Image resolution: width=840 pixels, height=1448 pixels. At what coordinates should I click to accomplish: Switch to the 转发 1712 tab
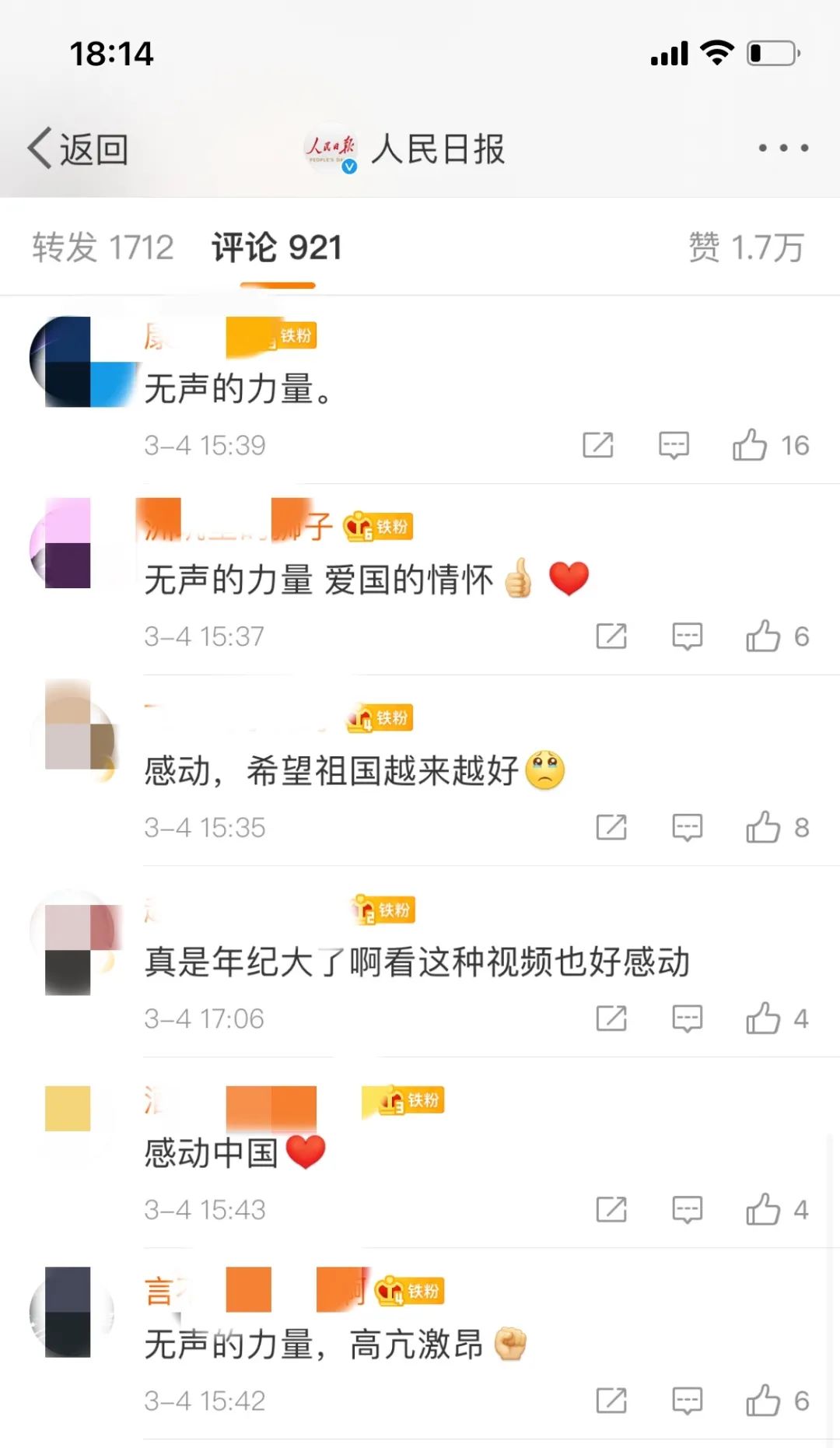103,247
